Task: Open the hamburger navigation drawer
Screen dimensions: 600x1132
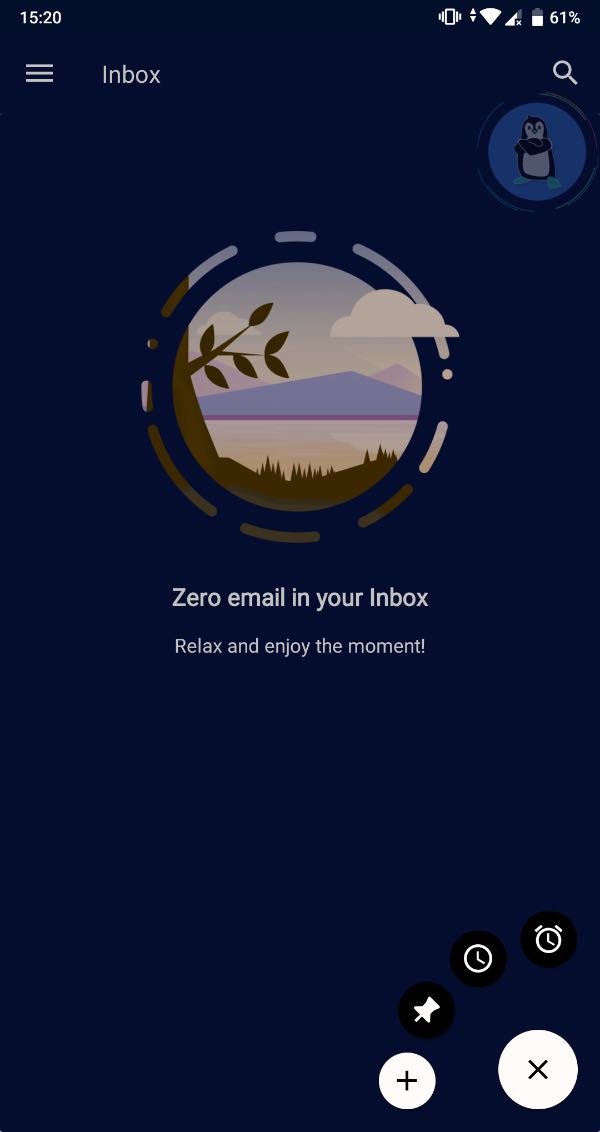Action: click(40, 74)
